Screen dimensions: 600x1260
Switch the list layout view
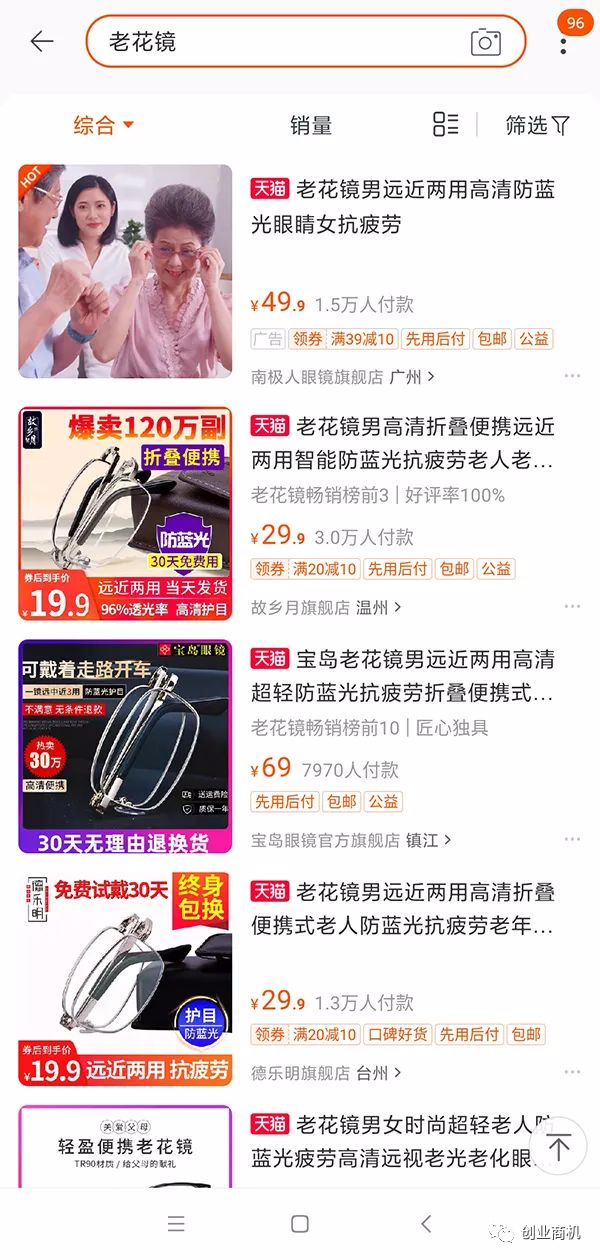tap(445, 124)
